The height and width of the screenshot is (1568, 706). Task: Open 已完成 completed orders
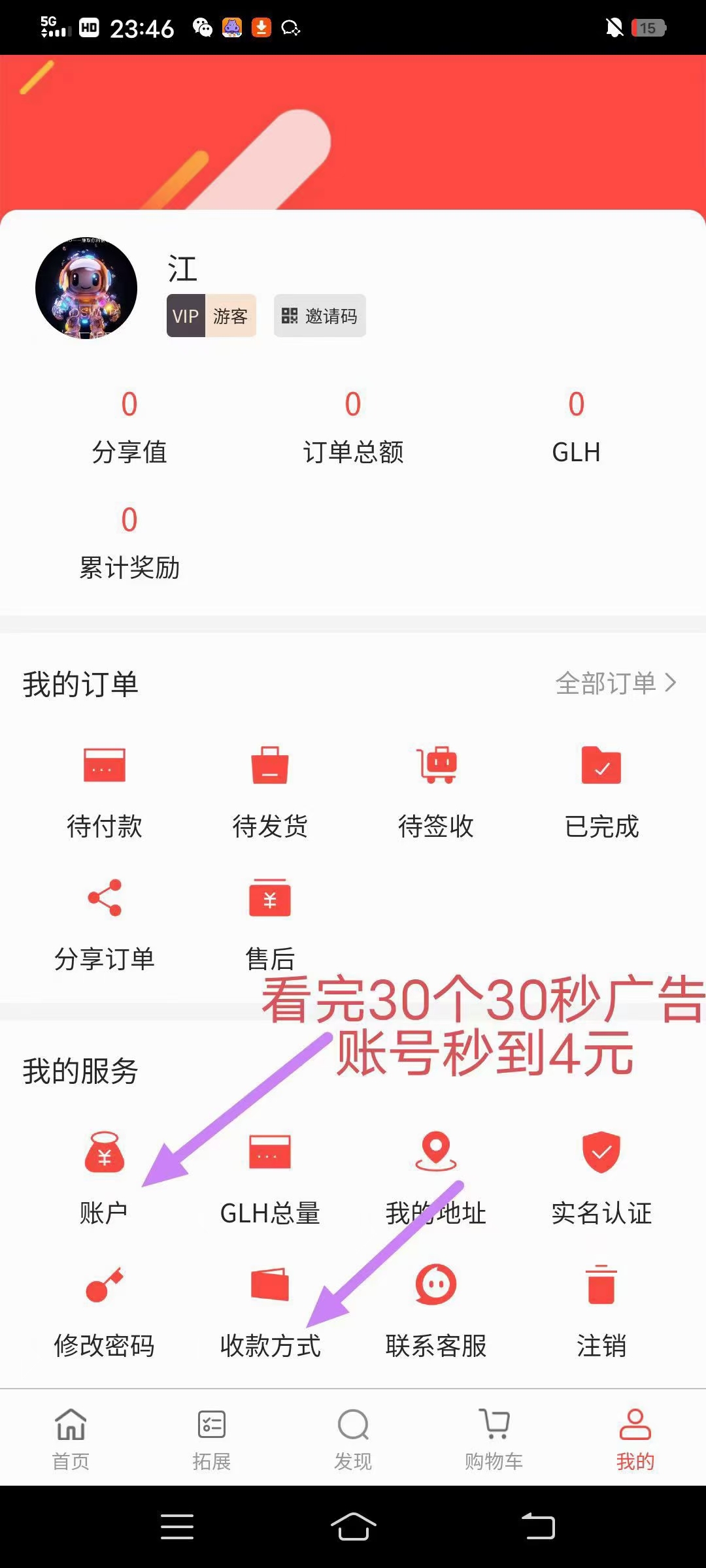click(601, 791)
